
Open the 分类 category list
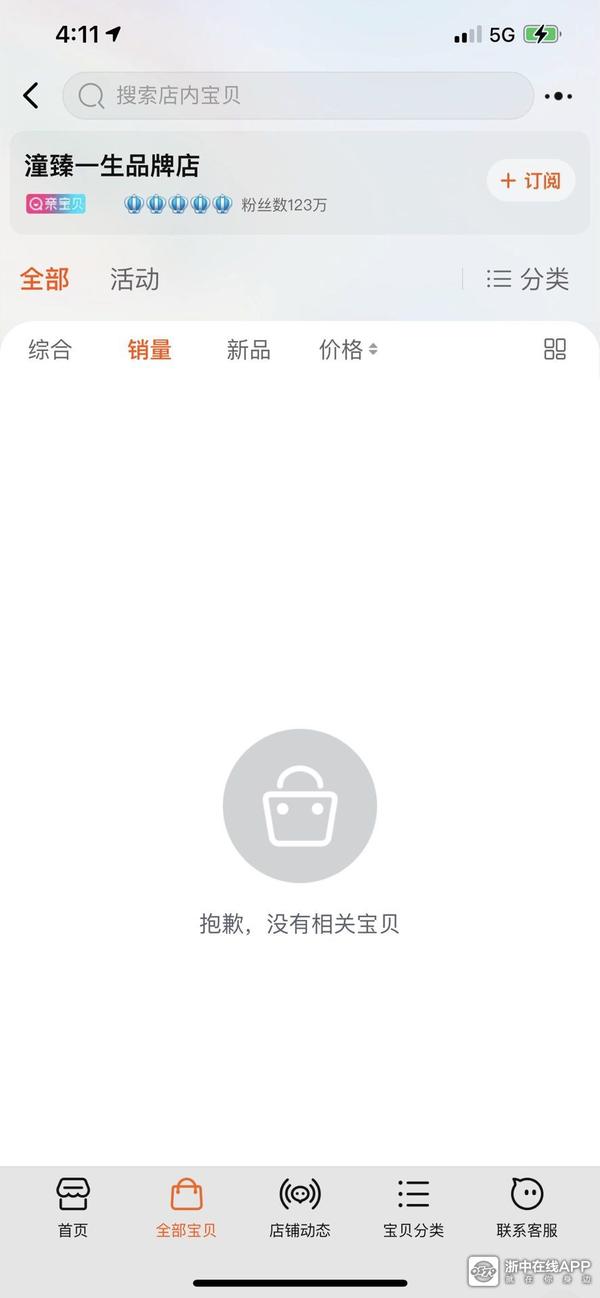(x=527, y=279)
